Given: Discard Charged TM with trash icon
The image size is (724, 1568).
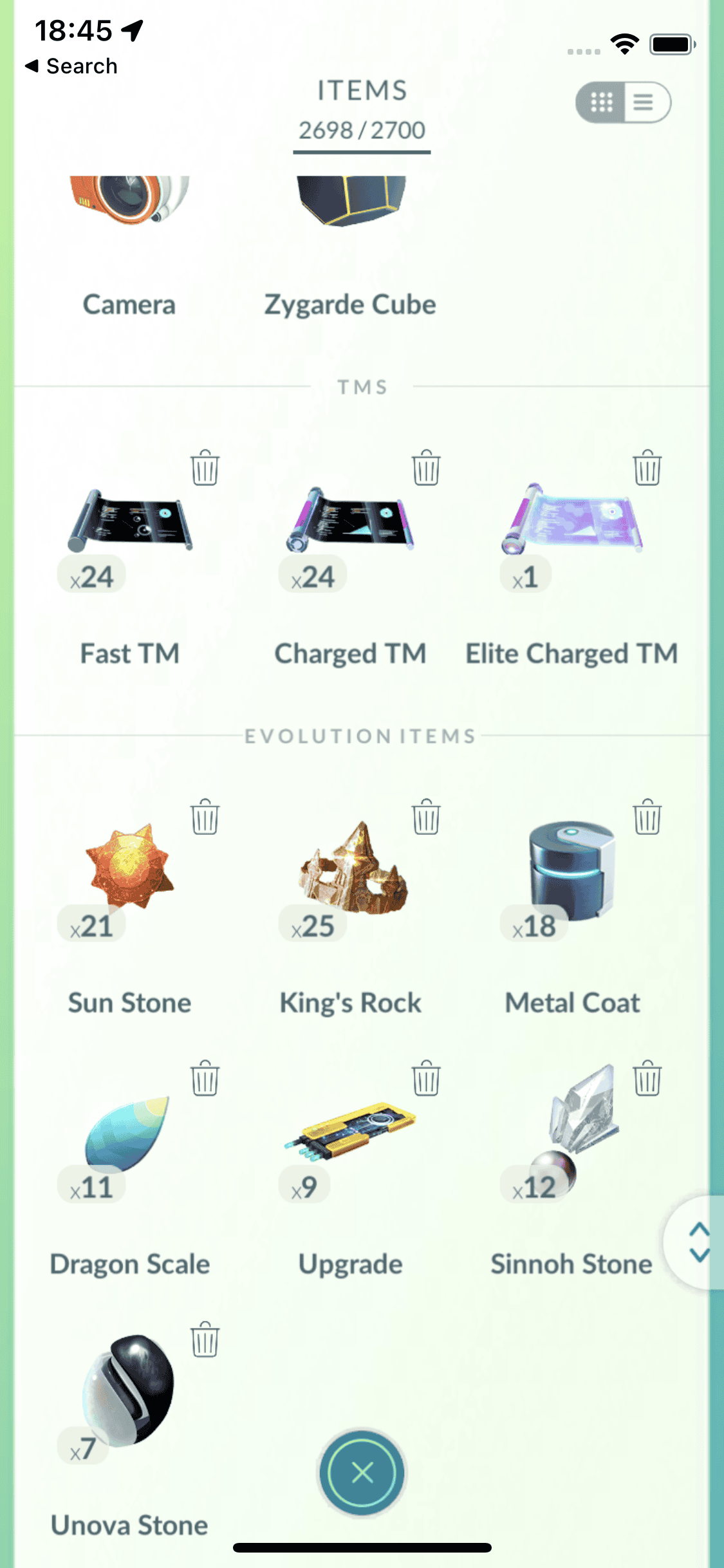Looking at the screenshot, I should [x=426, y=468].
